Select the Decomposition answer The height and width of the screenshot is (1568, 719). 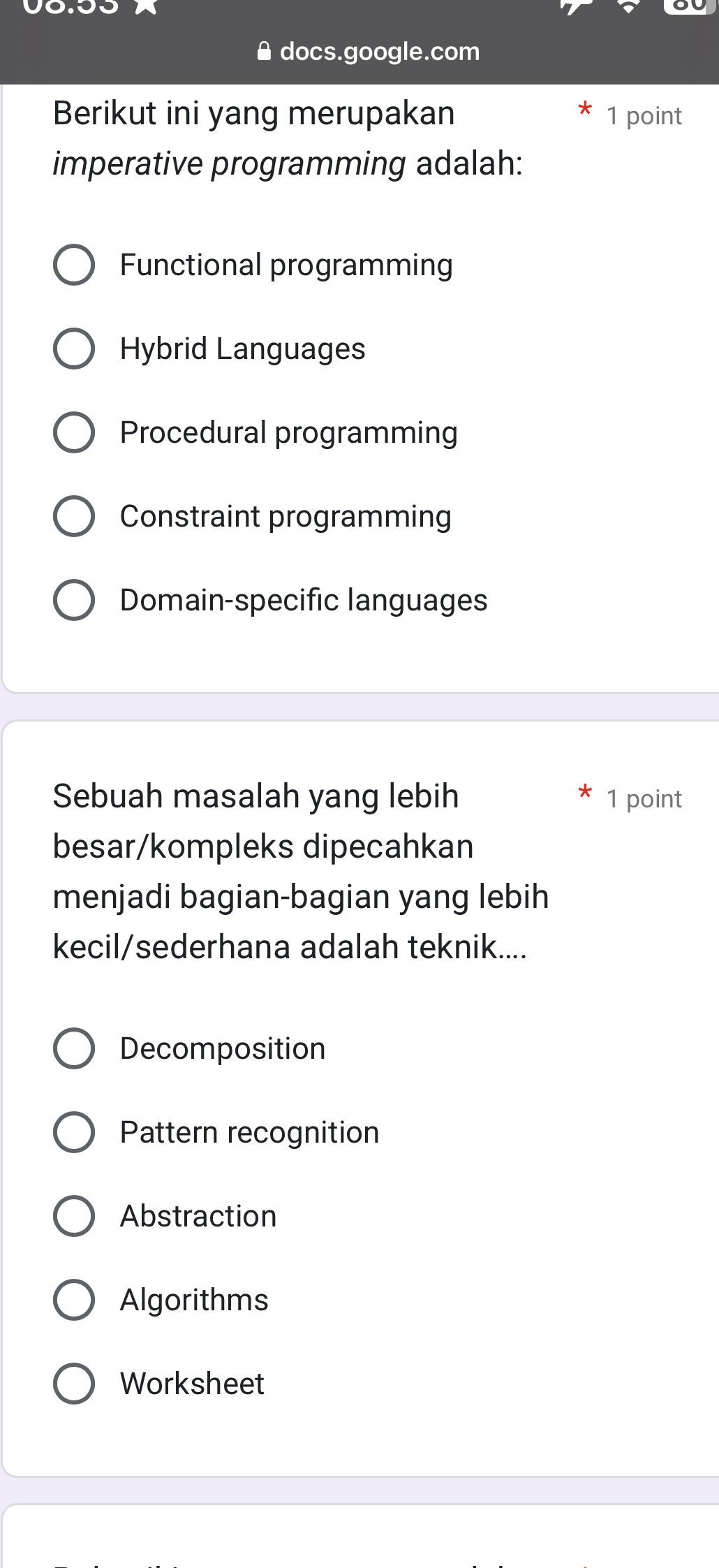(x=74, y=1049)
